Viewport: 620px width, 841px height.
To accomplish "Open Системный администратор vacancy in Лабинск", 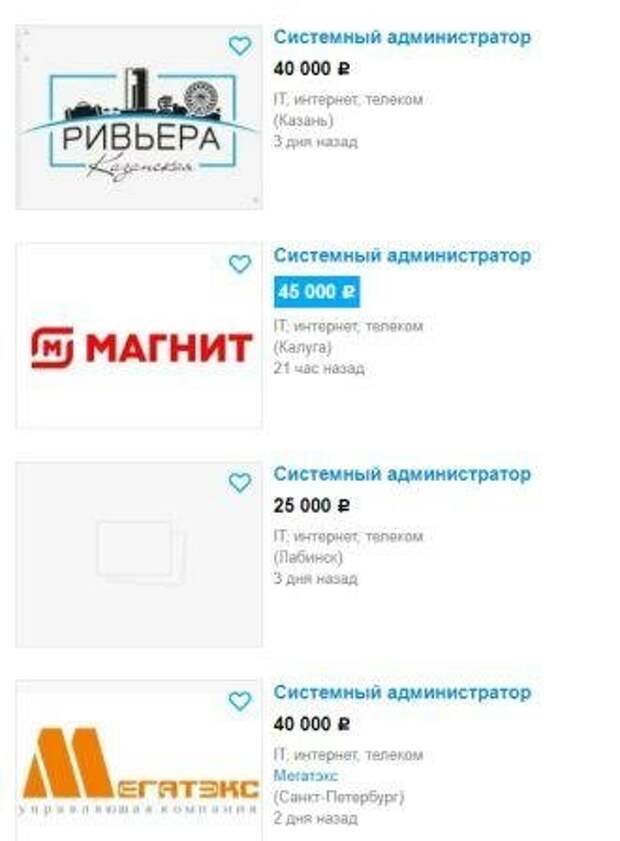I will tap(402, 474).
